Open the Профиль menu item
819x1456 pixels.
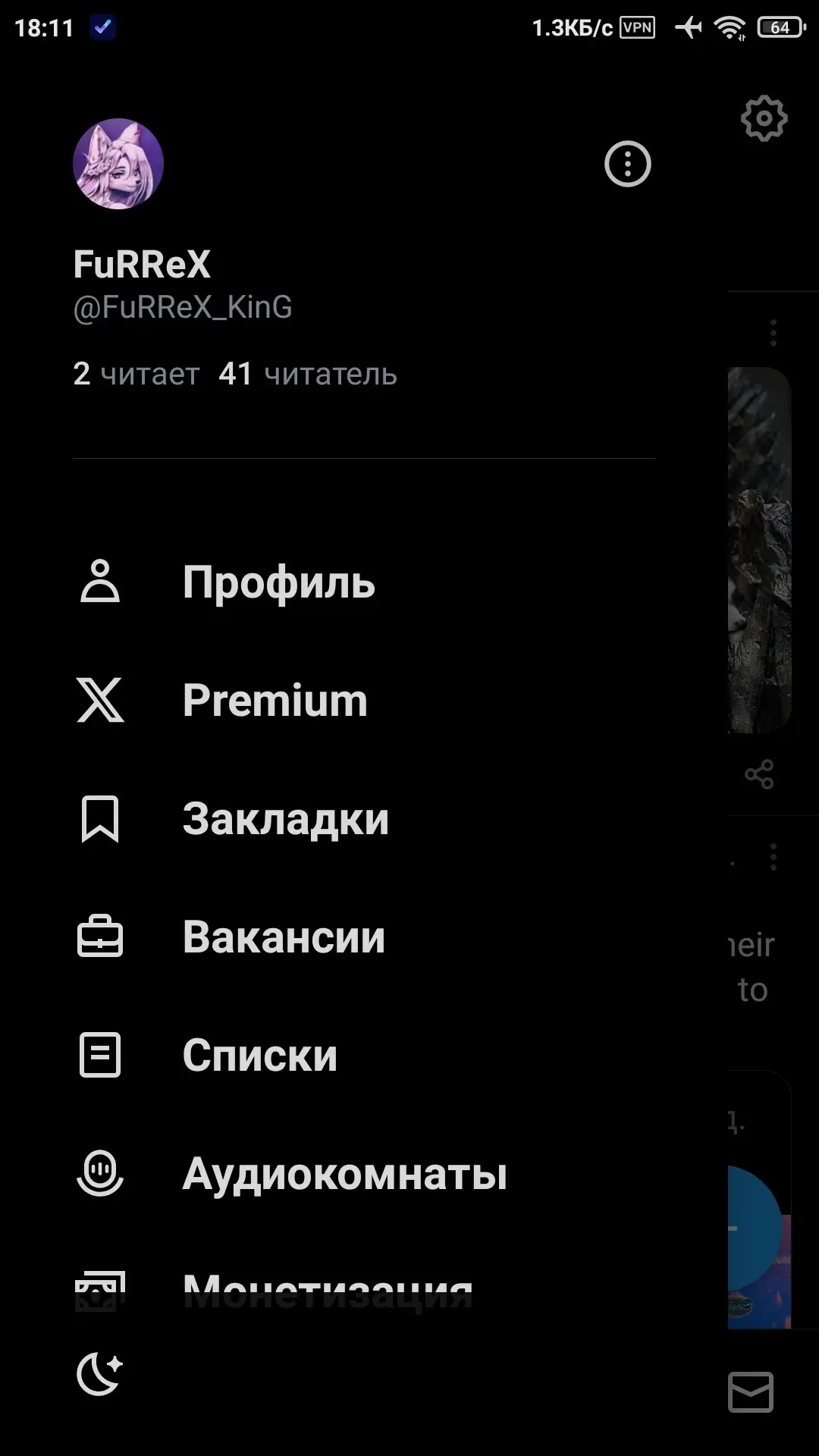point(278,582)
